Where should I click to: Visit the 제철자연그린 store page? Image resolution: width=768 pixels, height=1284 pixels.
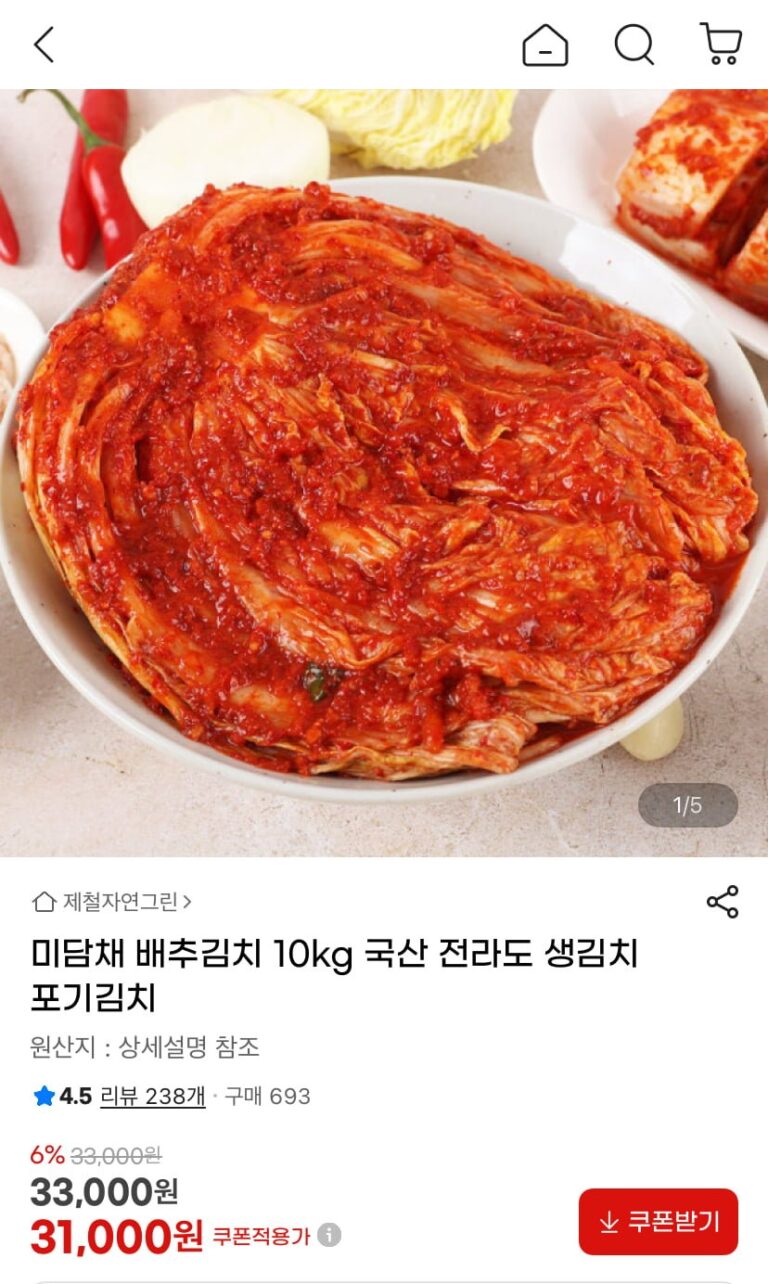pyautogui.click(x=112, y=902)
